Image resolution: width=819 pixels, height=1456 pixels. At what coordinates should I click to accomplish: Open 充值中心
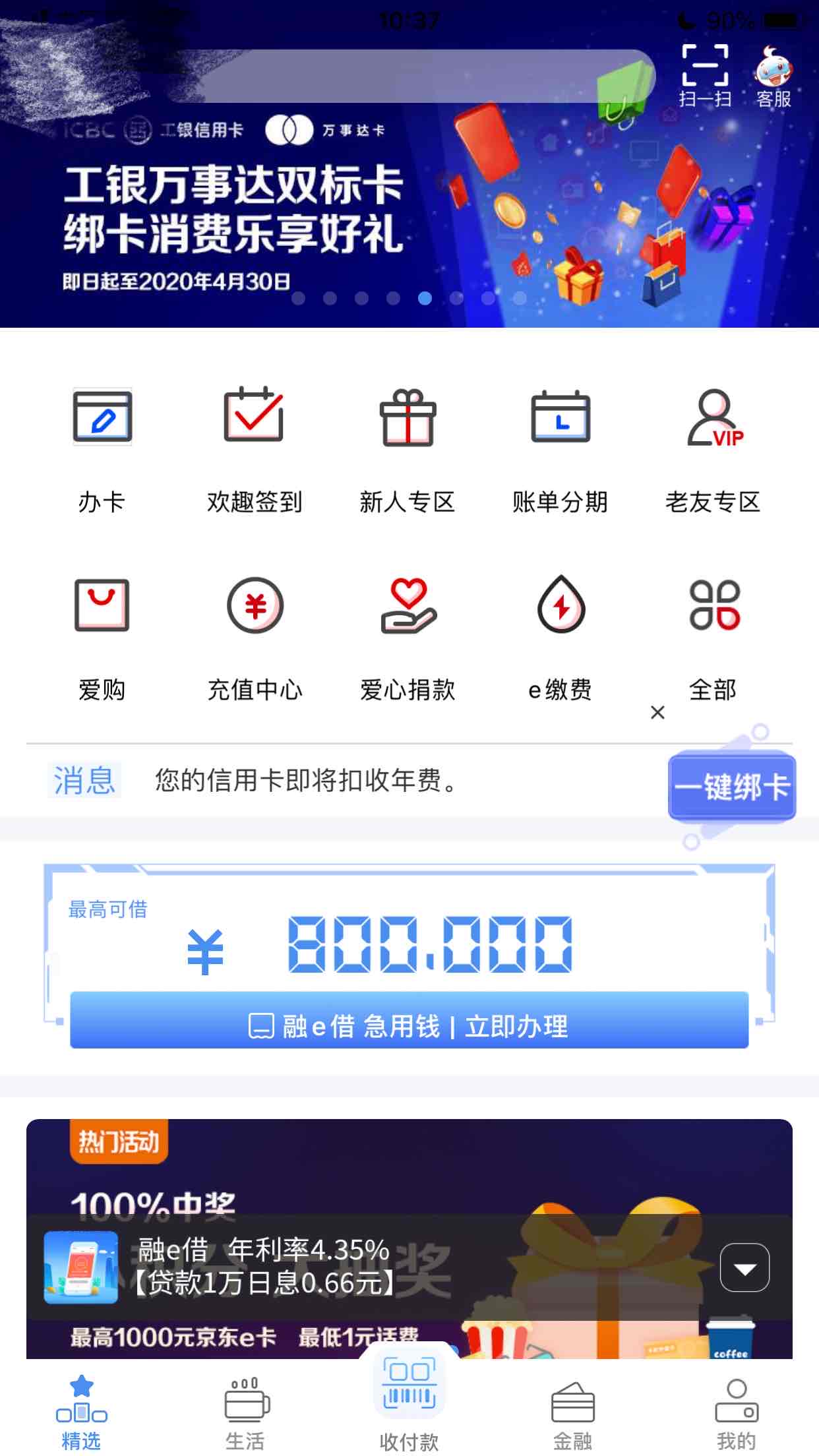click(255, 634)
